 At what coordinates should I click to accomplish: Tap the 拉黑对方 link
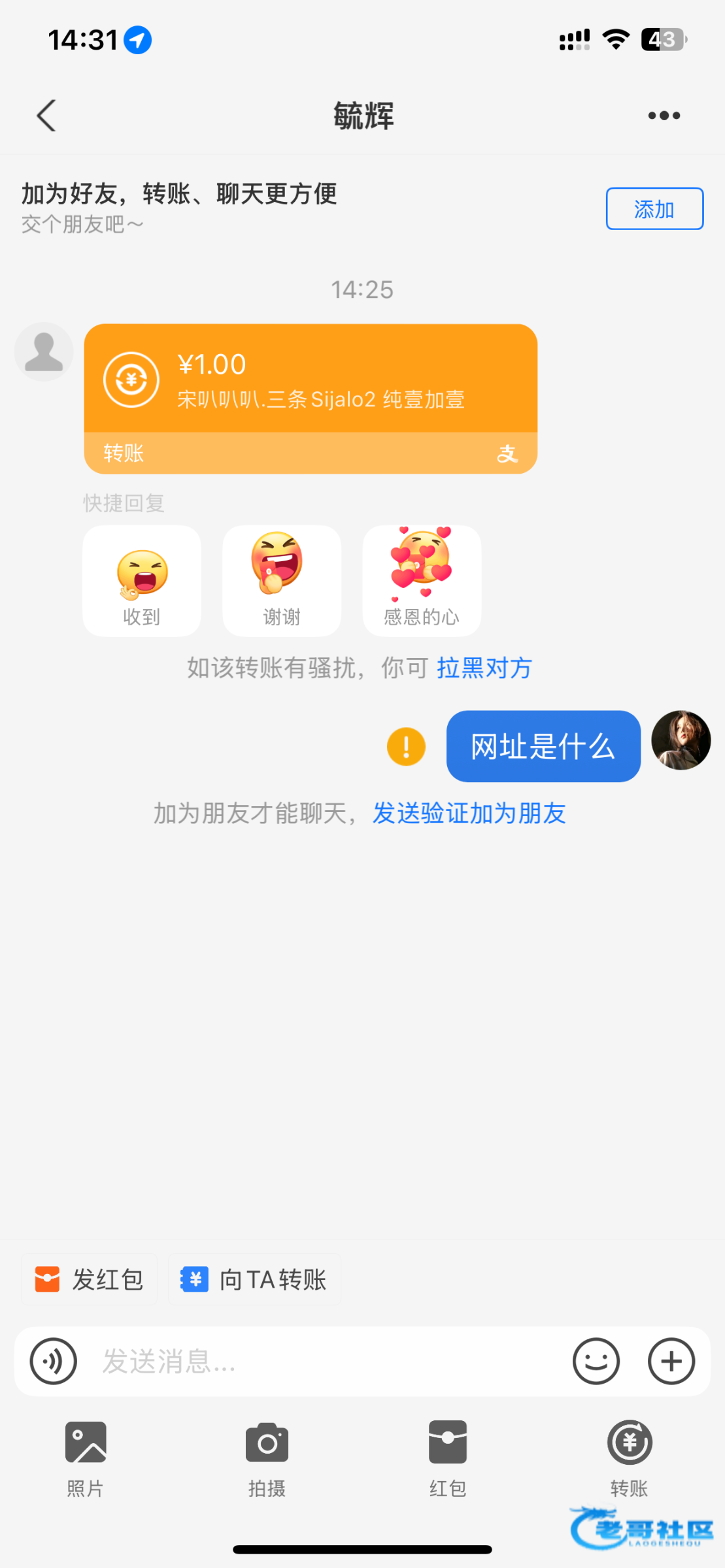484,668
